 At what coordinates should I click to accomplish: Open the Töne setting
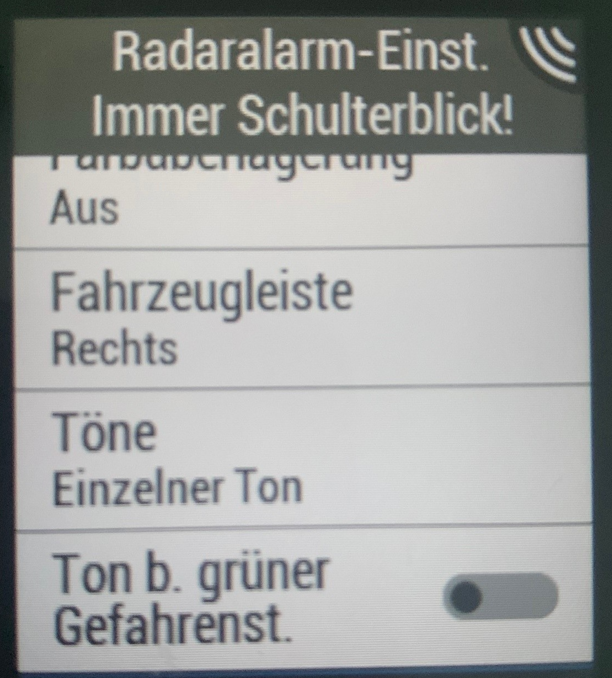coord(300,456)
